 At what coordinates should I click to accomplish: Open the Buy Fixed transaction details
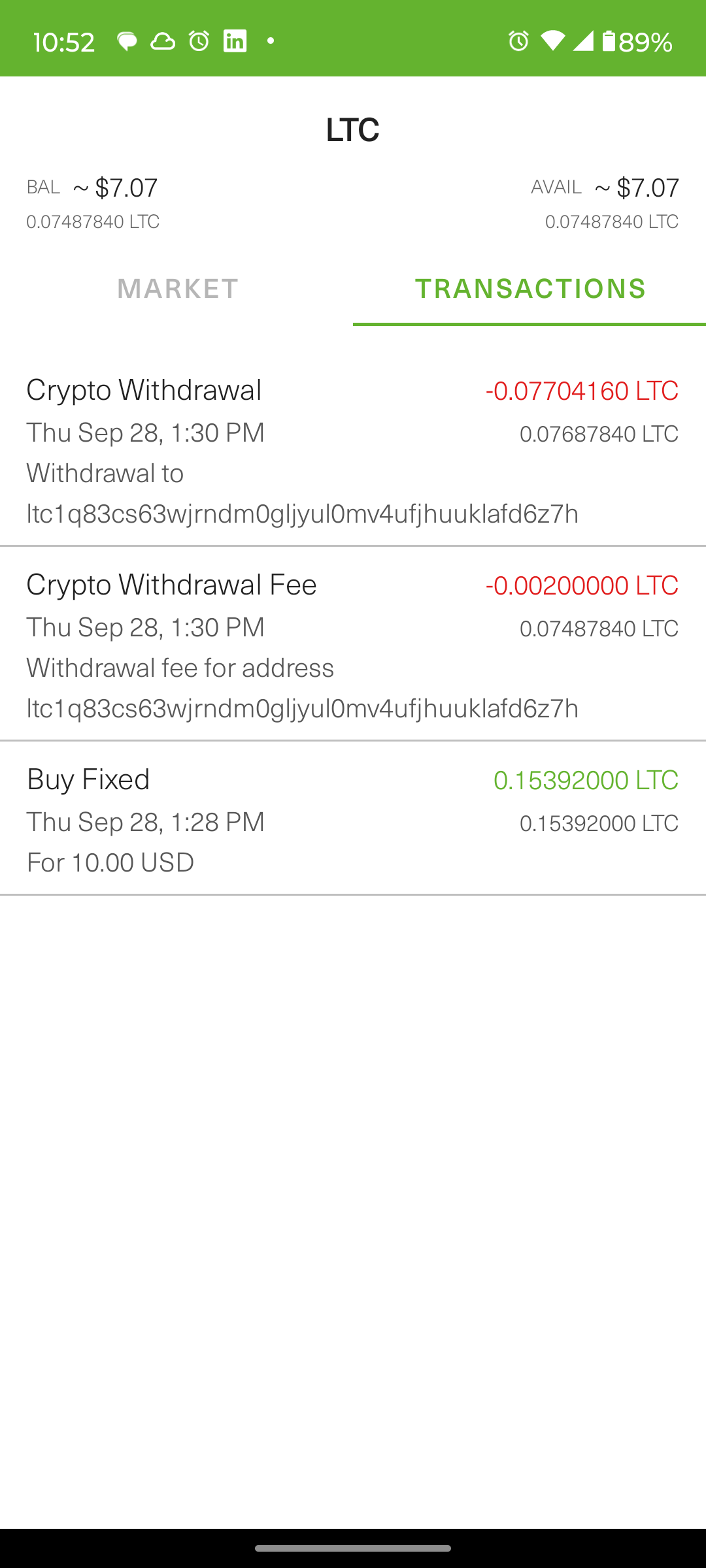click(353, 820)
